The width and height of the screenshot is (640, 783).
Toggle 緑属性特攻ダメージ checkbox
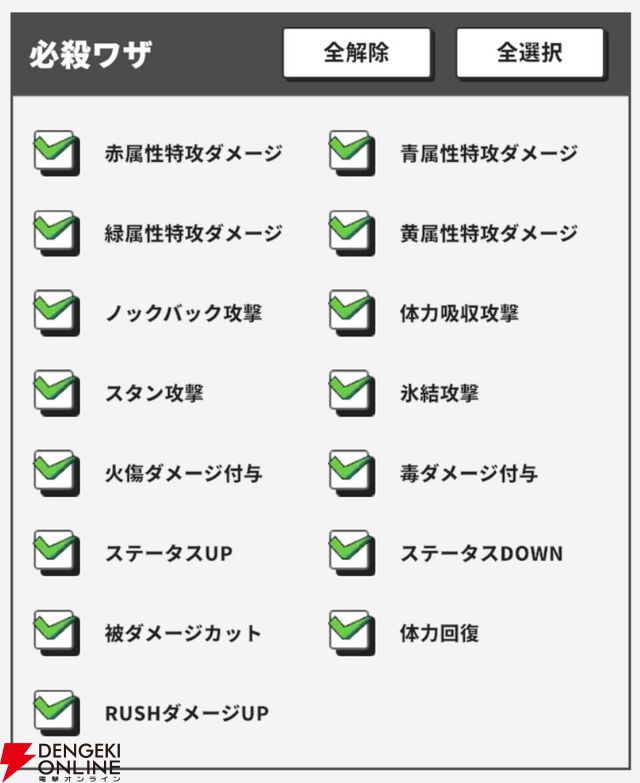pyautogui.click(x=56, y=233)
